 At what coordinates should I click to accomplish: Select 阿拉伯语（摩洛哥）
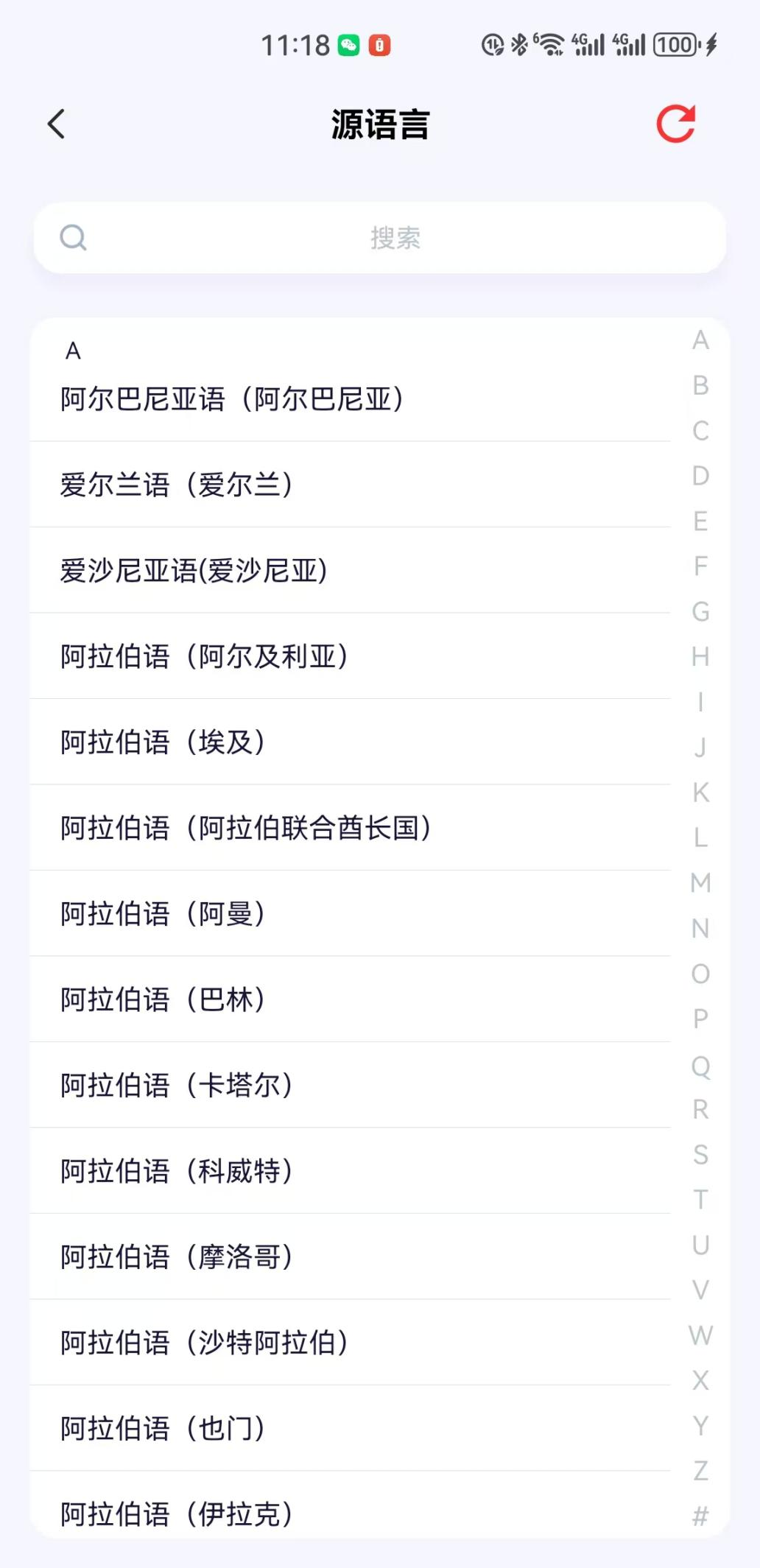(x=177, y=1256)
